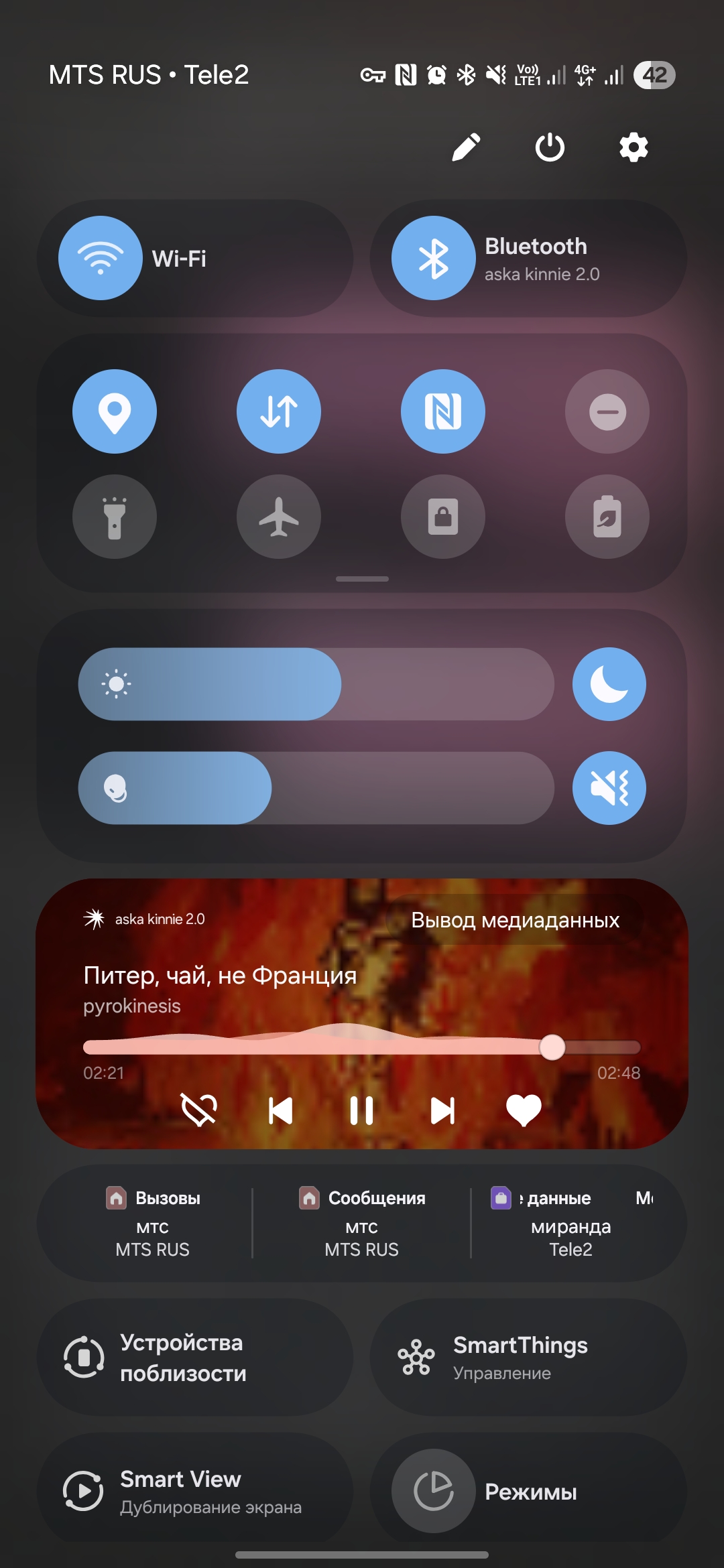This screenshot has width=724, height=1568.
Task: Turn off location toggle
Action: (115, 411)
